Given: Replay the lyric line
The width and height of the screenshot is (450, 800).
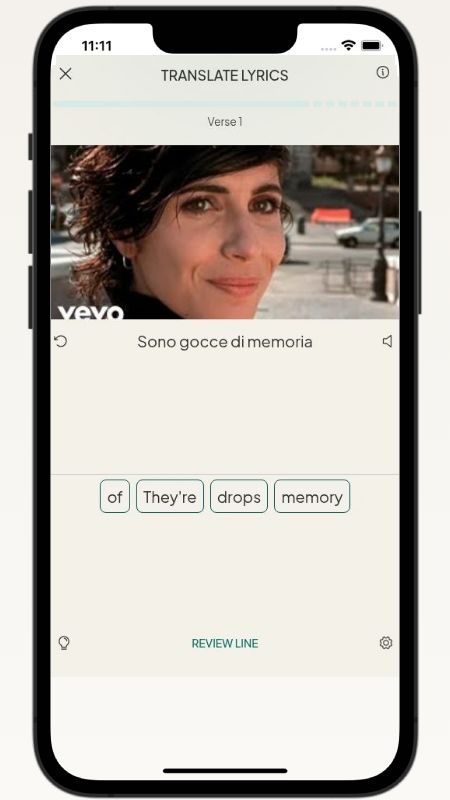Looking at the screenshot, I should [x=61, y=341].
